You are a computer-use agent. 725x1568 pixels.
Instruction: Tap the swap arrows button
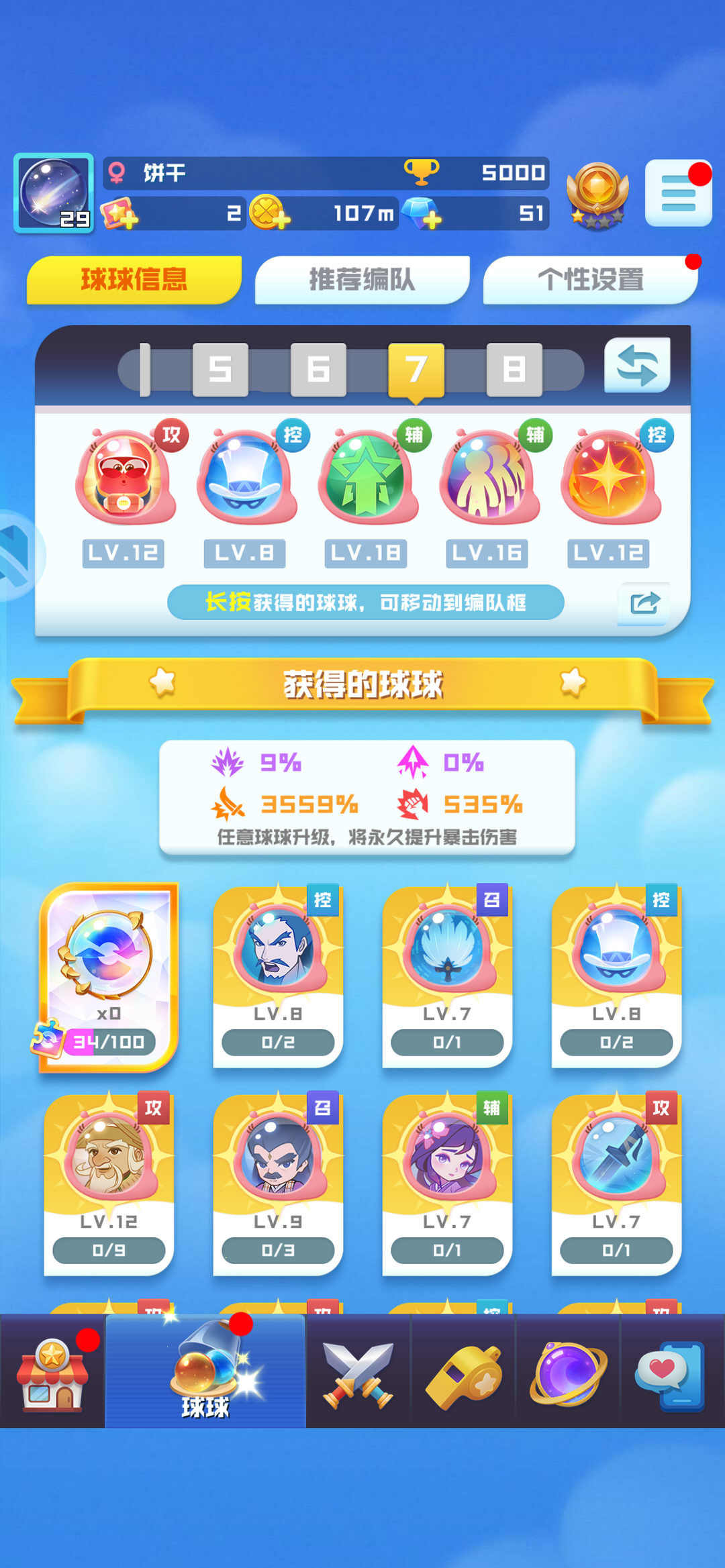636,366
